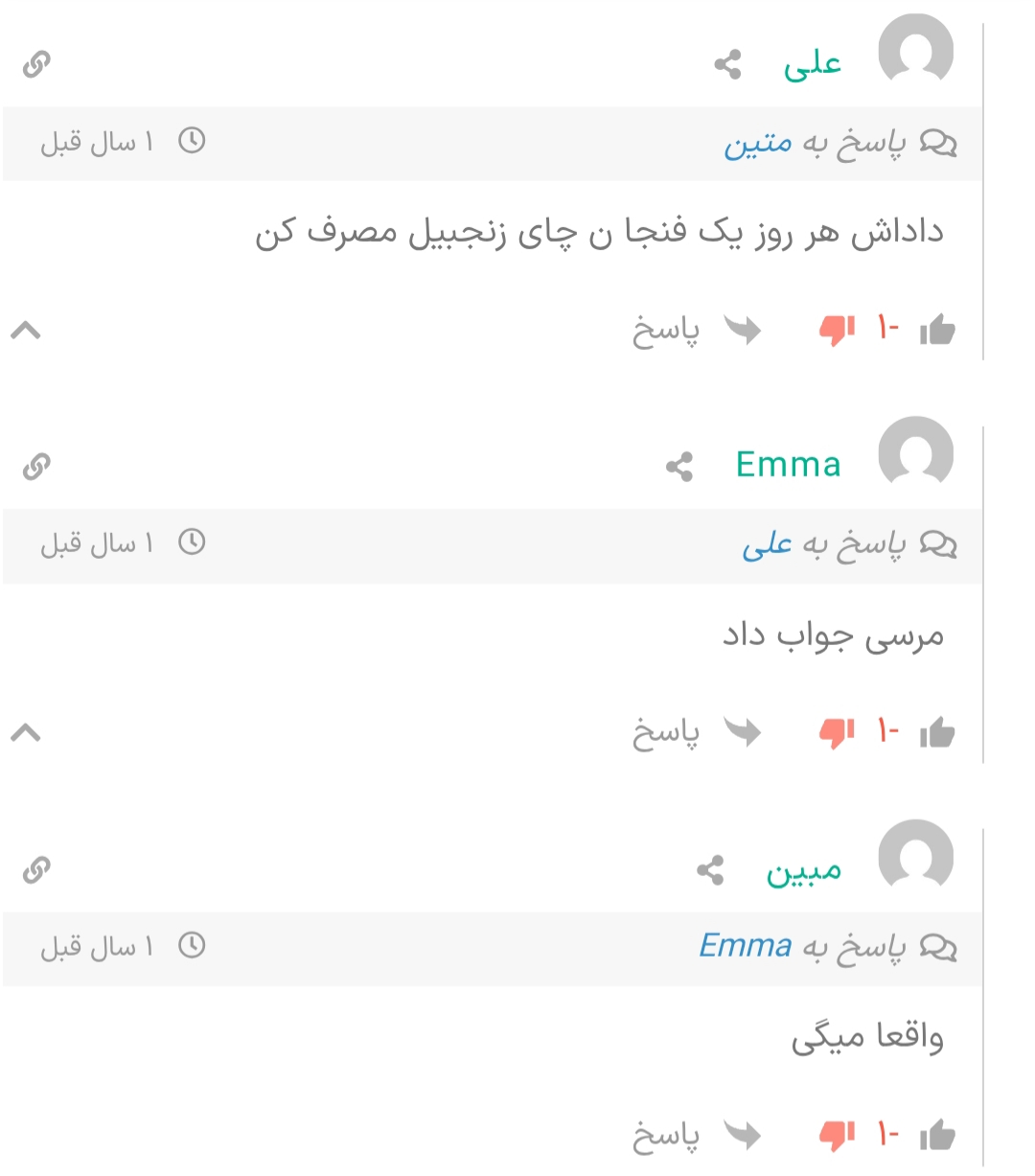Collapse replies under Emma's comment
The height and width of the screenshot is (1176, 1035).
point(26,734)
